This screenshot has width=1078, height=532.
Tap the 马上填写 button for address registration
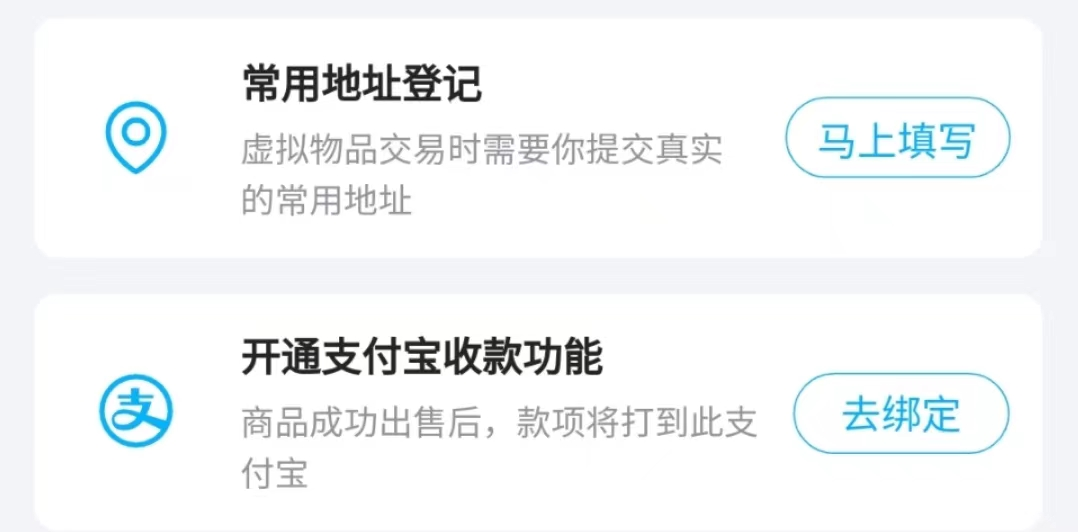pos(897,140)
